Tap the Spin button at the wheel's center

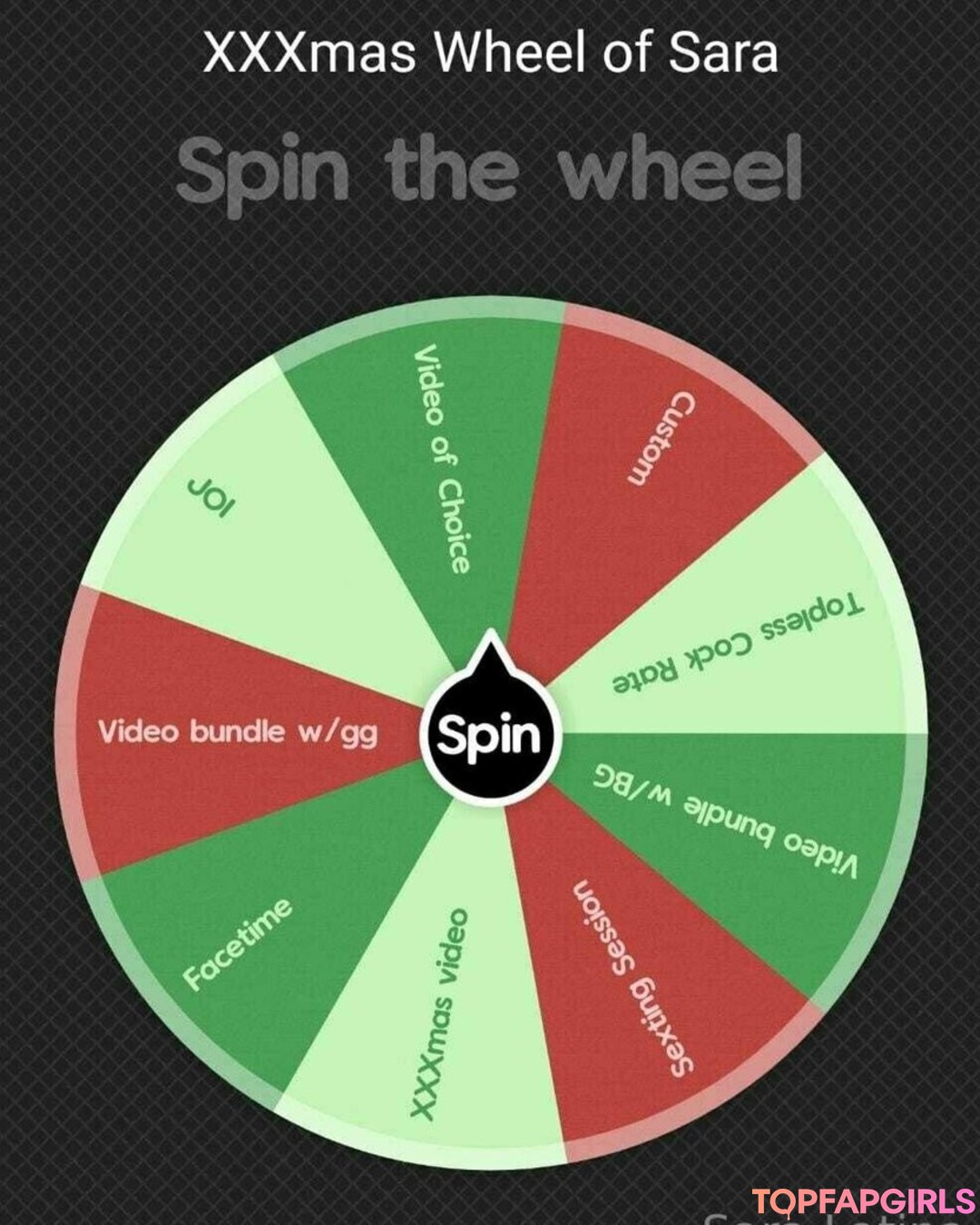(491, 735)
